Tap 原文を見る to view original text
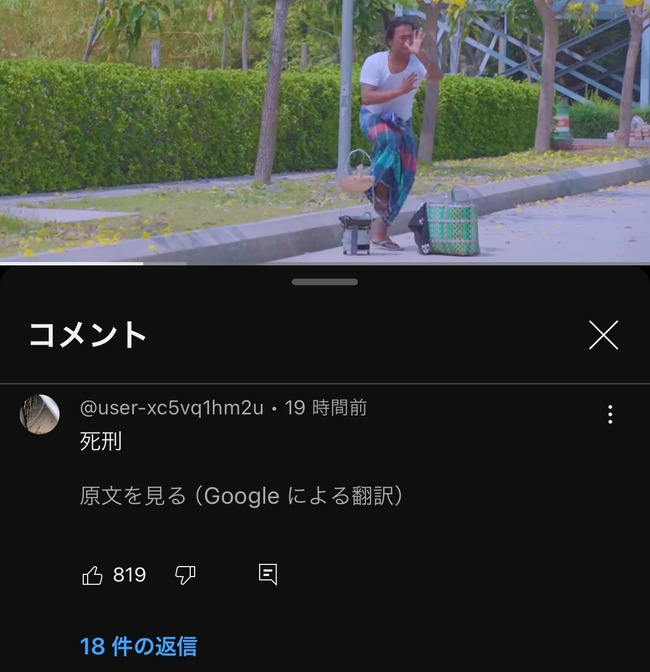The width and height of the screenshot is (650, 672). (x=133, y=495)
